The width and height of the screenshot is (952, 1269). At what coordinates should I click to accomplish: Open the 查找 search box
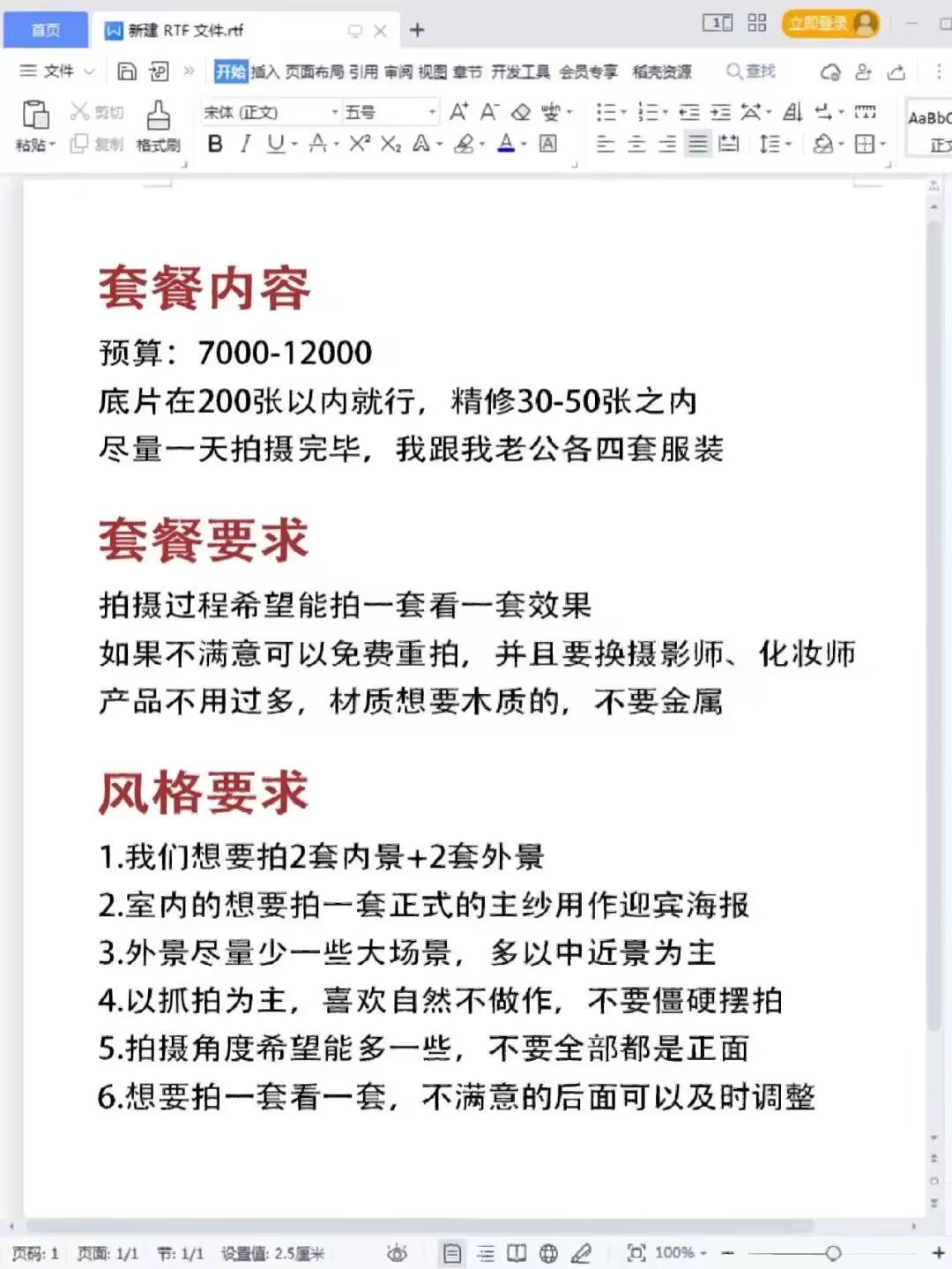pyautogui.click(x=751, y=71)
